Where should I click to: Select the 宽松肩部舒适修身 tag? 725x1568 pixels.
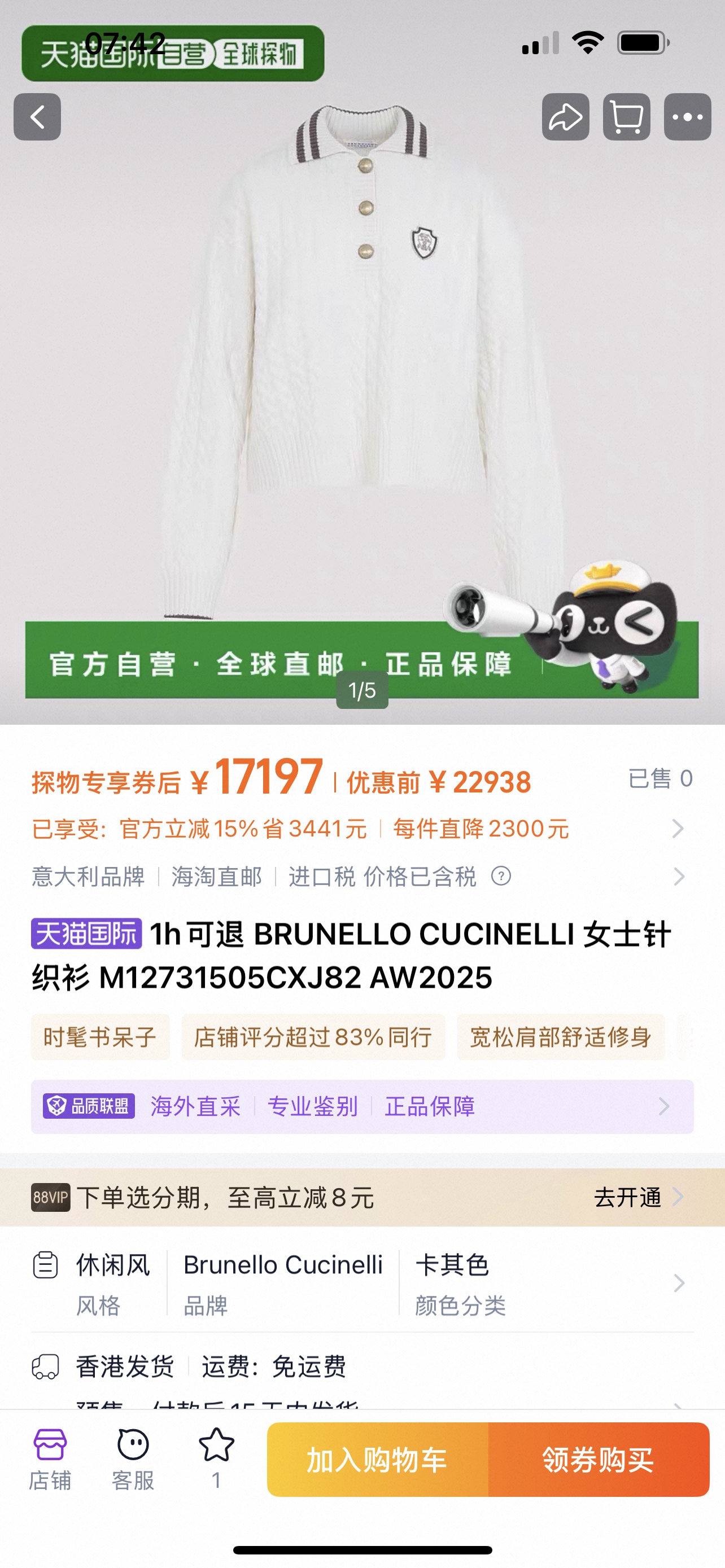point(561,1037)
